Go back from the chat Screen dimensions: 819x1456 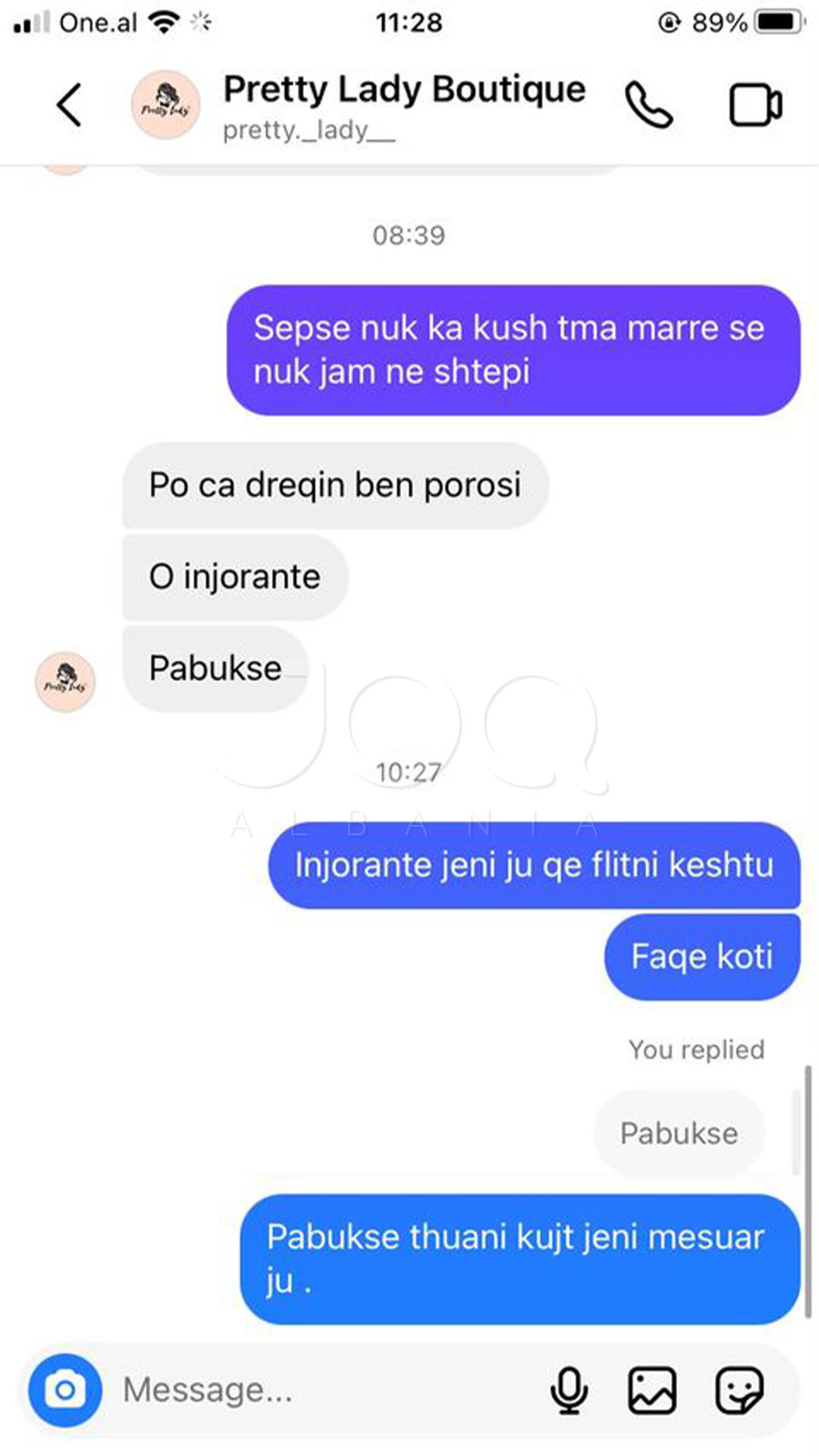[x=69, y=105]
